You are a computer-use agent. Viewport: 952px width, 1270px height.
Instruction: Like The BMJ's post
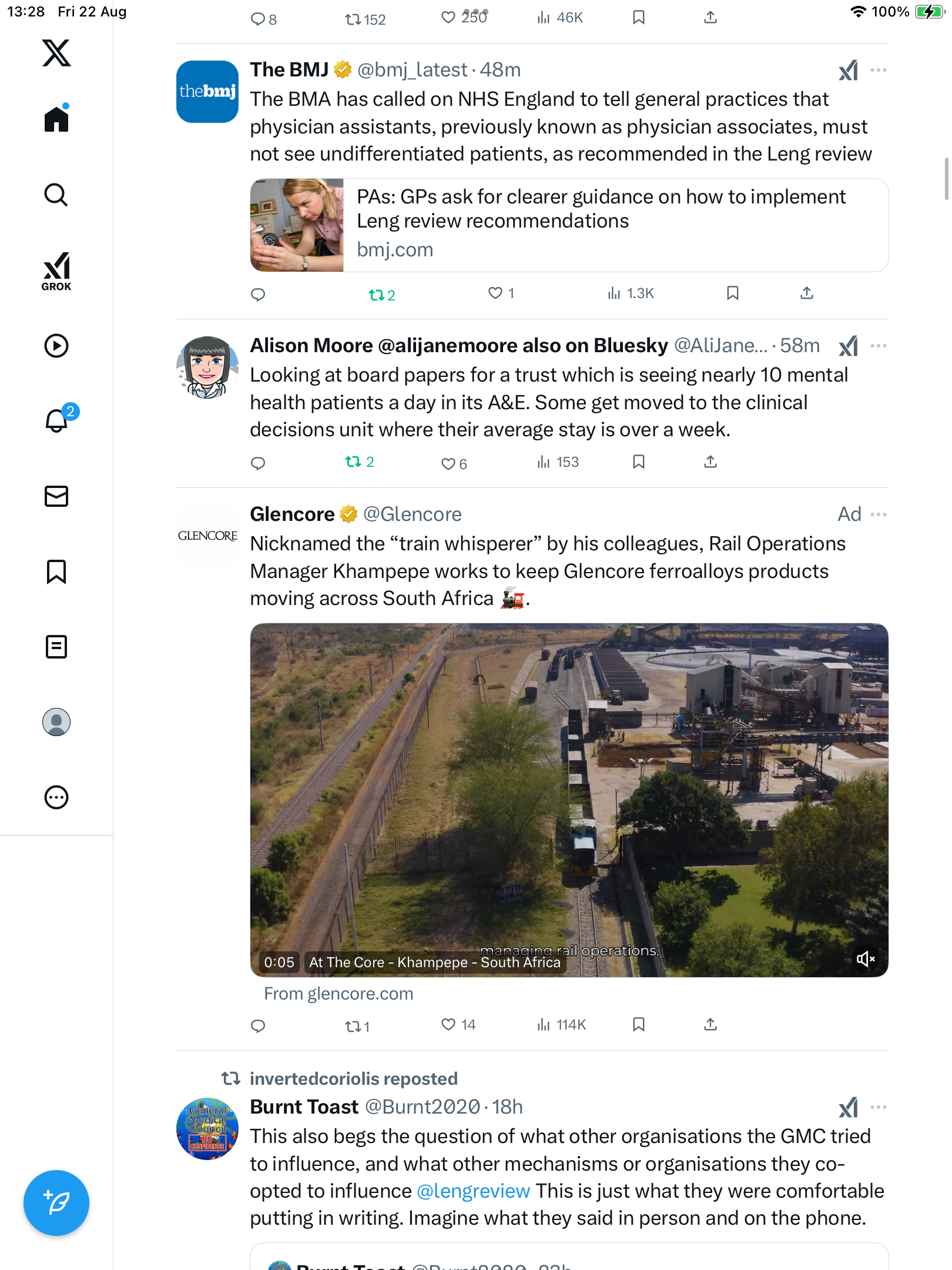coord(496,293)
